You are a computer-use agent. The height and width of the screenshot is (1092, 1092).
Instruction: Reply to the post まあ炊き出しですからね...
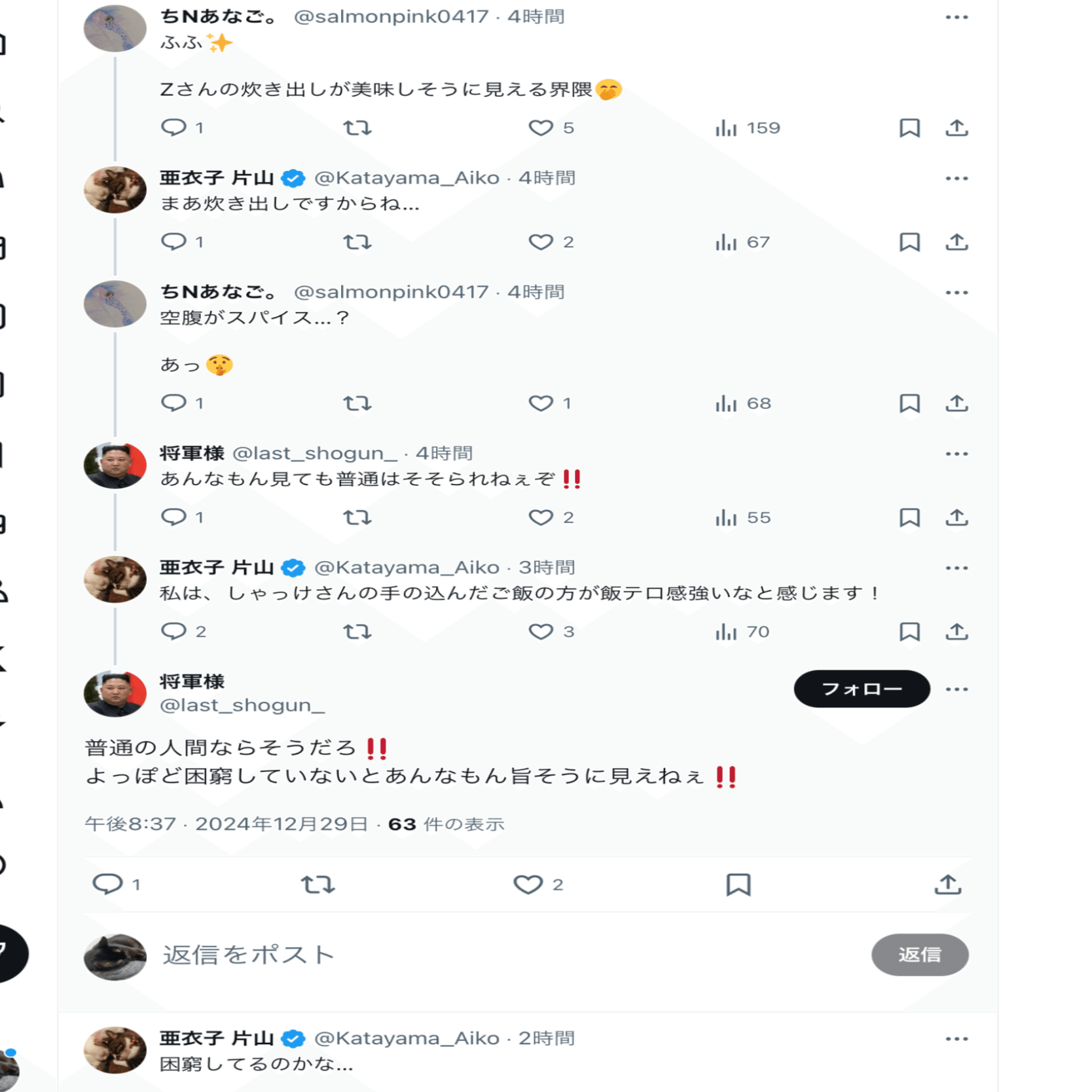pyautogui.click(x=173, y=242)
